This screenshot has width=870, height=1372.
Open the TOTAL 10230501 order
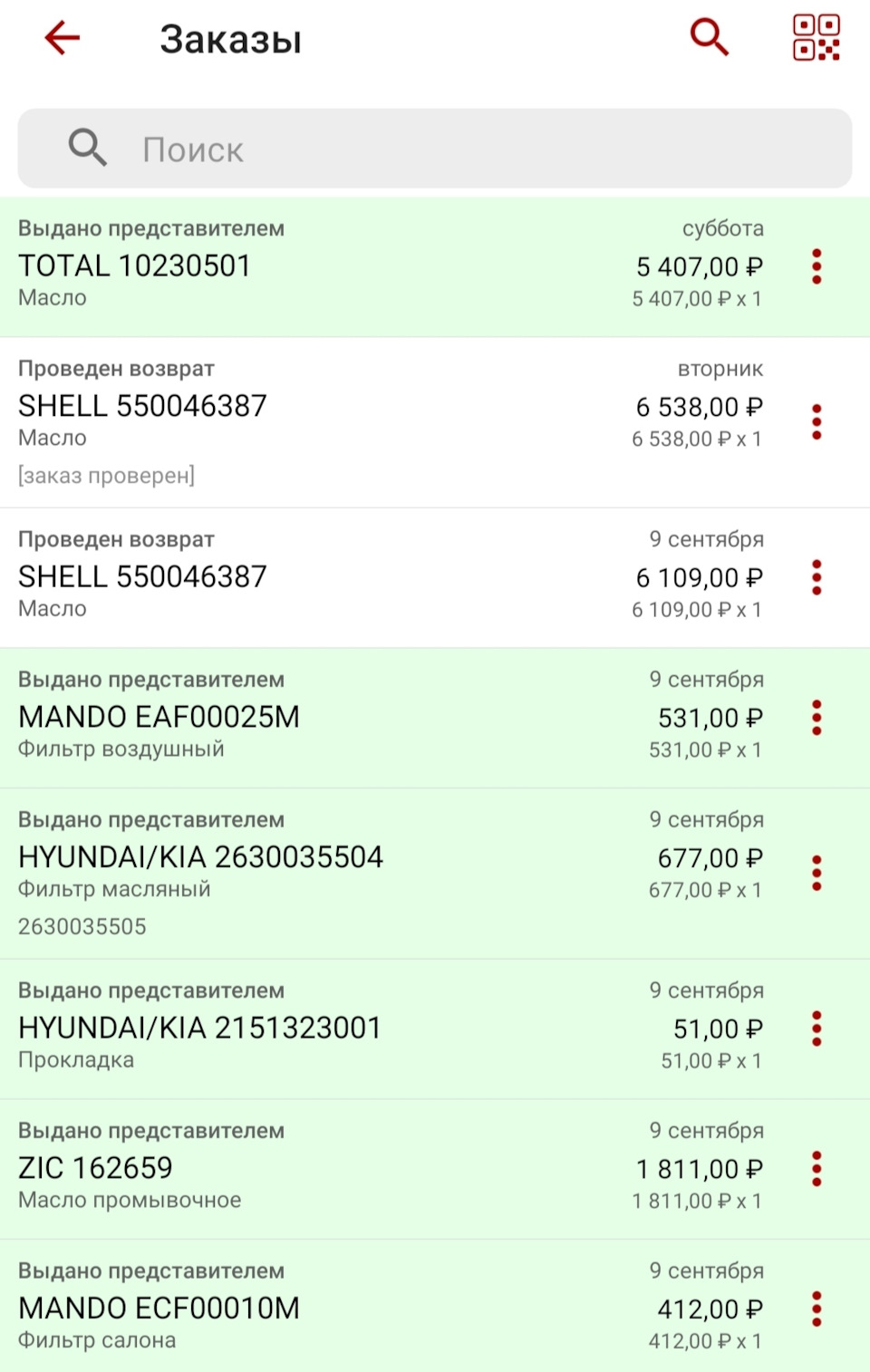pos(362,266)
